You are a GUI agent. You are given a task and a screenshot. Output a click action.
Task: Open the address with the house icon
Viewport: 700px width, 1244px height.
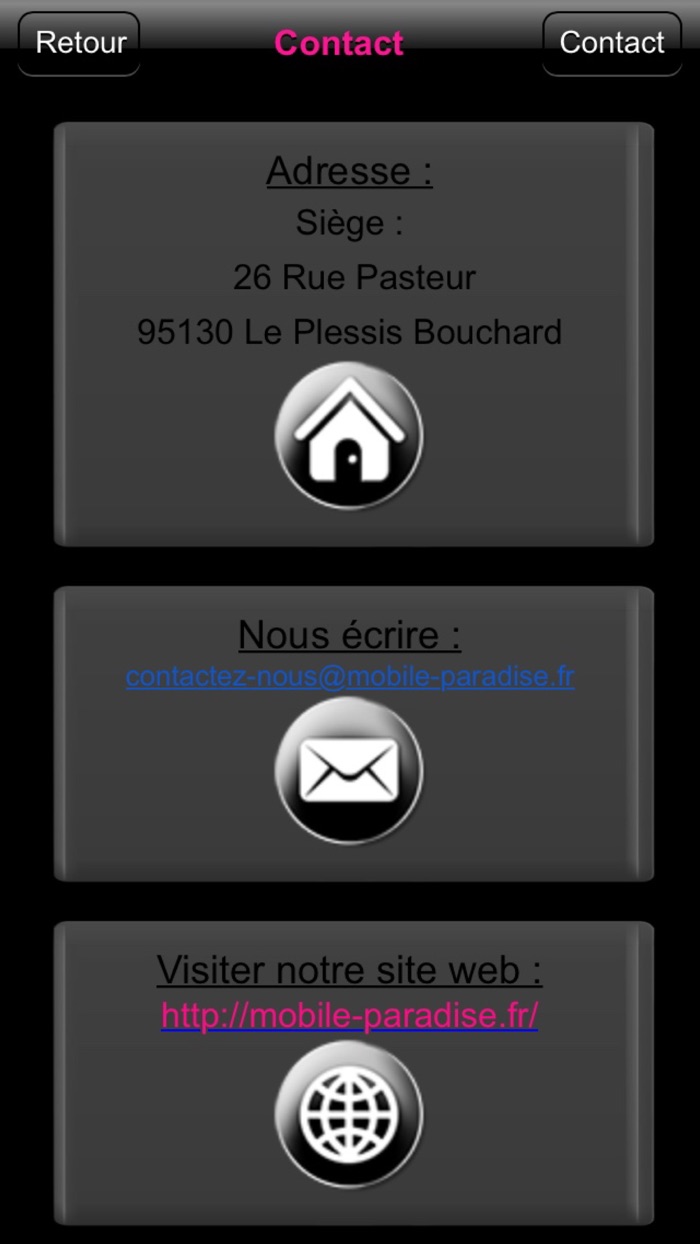pos(349,436)
